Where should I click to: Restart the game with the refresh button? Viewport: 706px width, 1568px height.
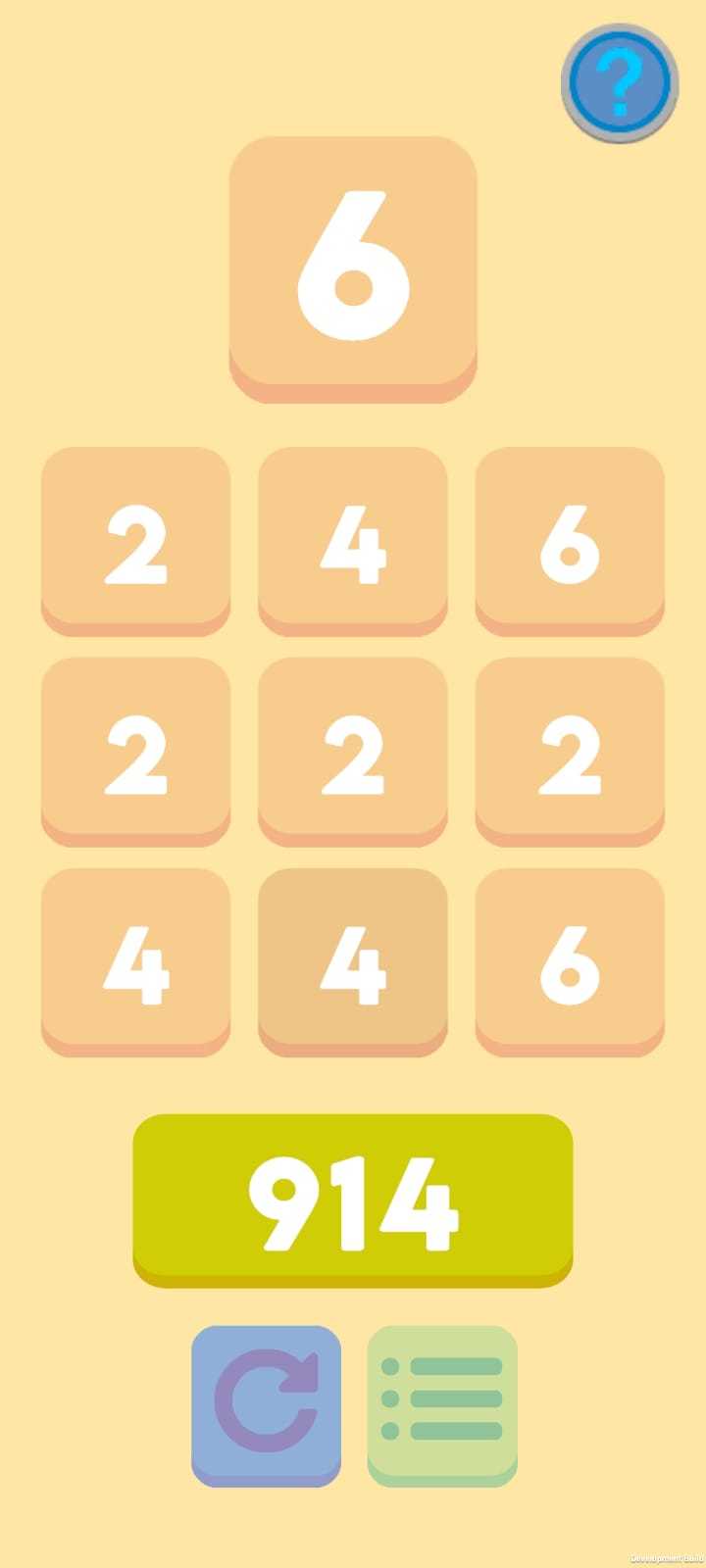coord(266,1406)
